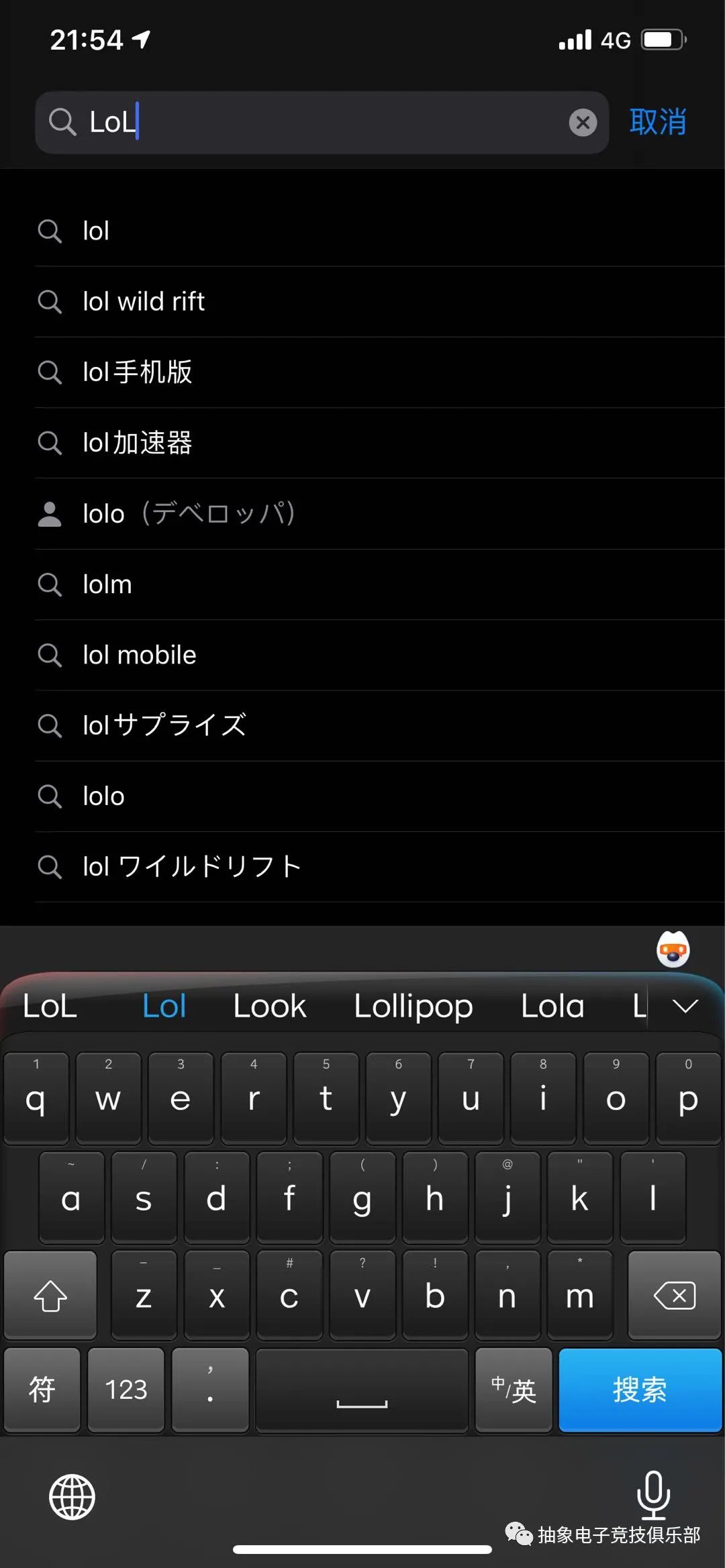Screen dimensions: 725x1568
Task: Choose the "lol手机版" suggestion
Action: click(138, 372)
